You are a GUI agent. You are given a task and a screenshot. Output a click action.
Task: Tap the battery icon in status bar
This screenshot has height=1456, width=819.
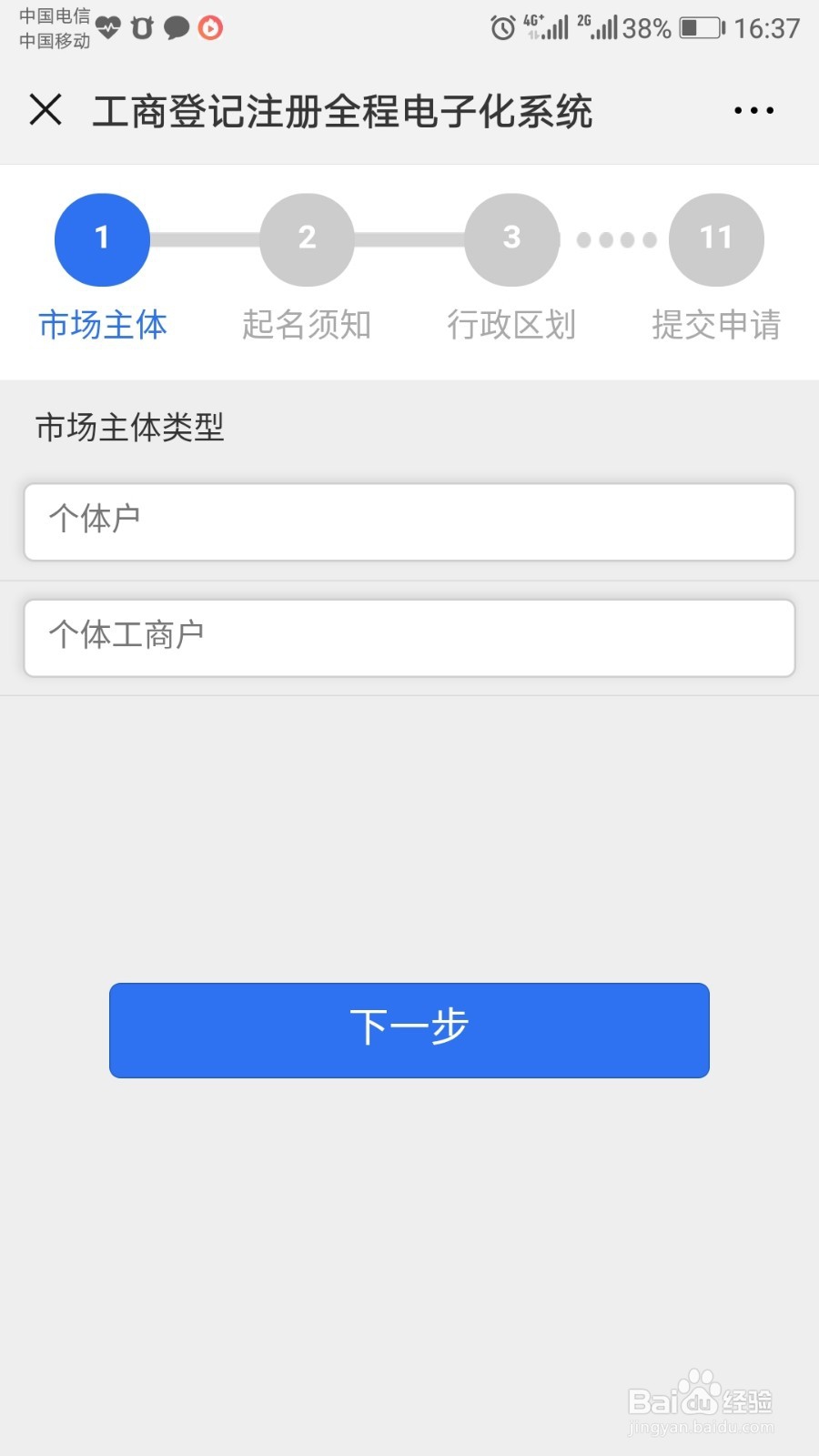pos(701,28)
